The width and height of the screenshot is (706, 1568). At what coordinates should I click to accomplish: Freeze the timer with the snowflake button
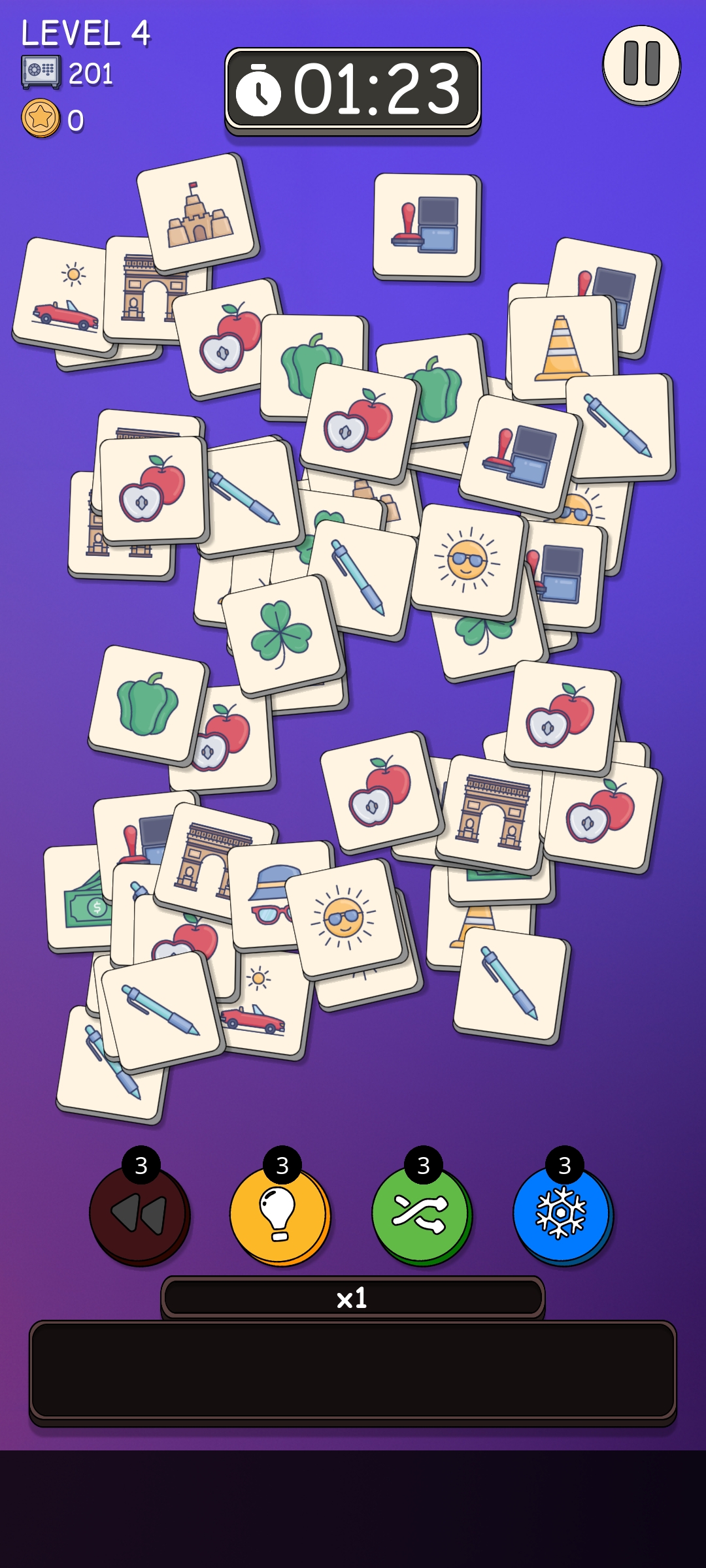coord(563,1214)
